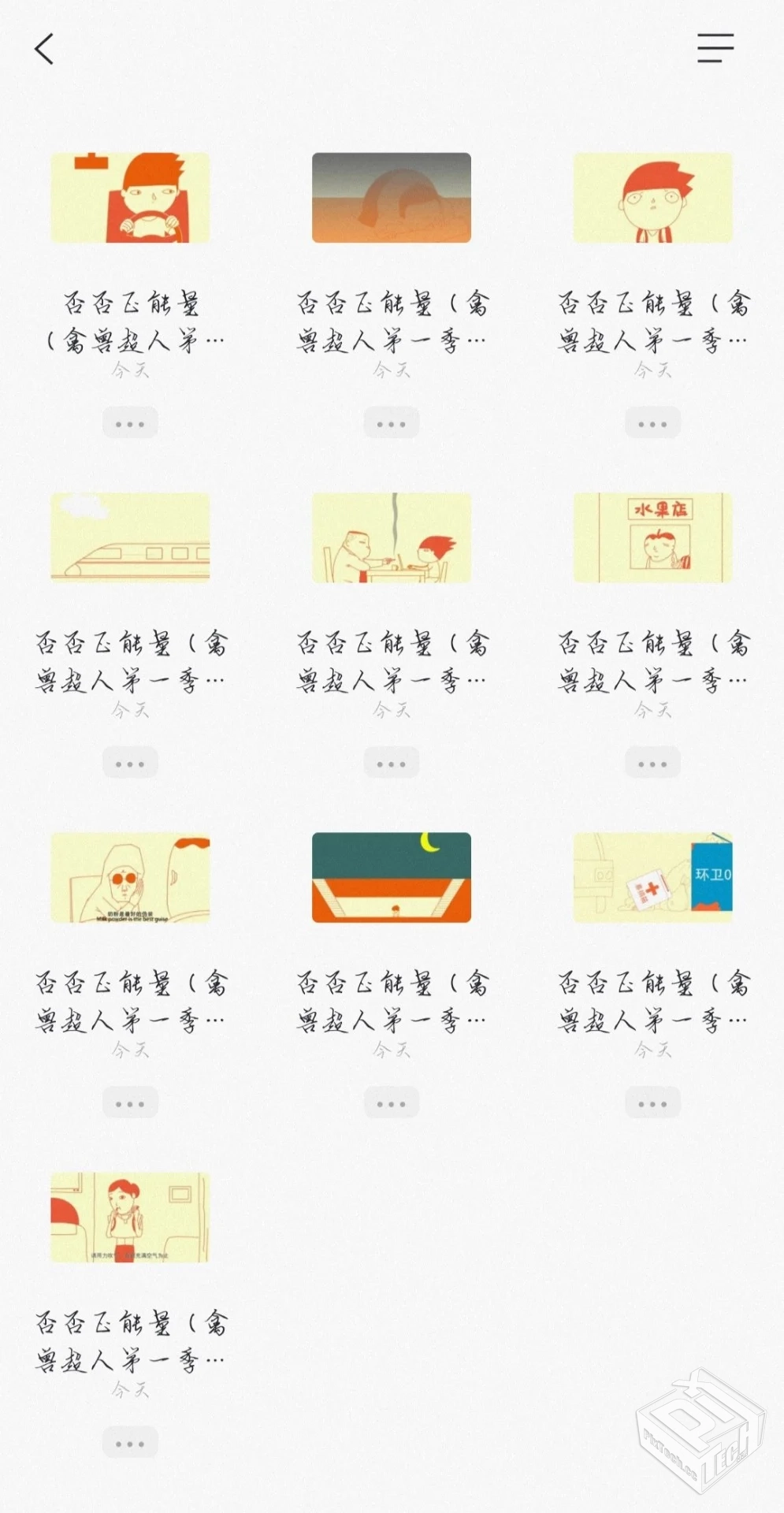This screenshot has height=1513, width=784.
Task: Open more options under the driving man thumbnail
Action: [130, 422]
